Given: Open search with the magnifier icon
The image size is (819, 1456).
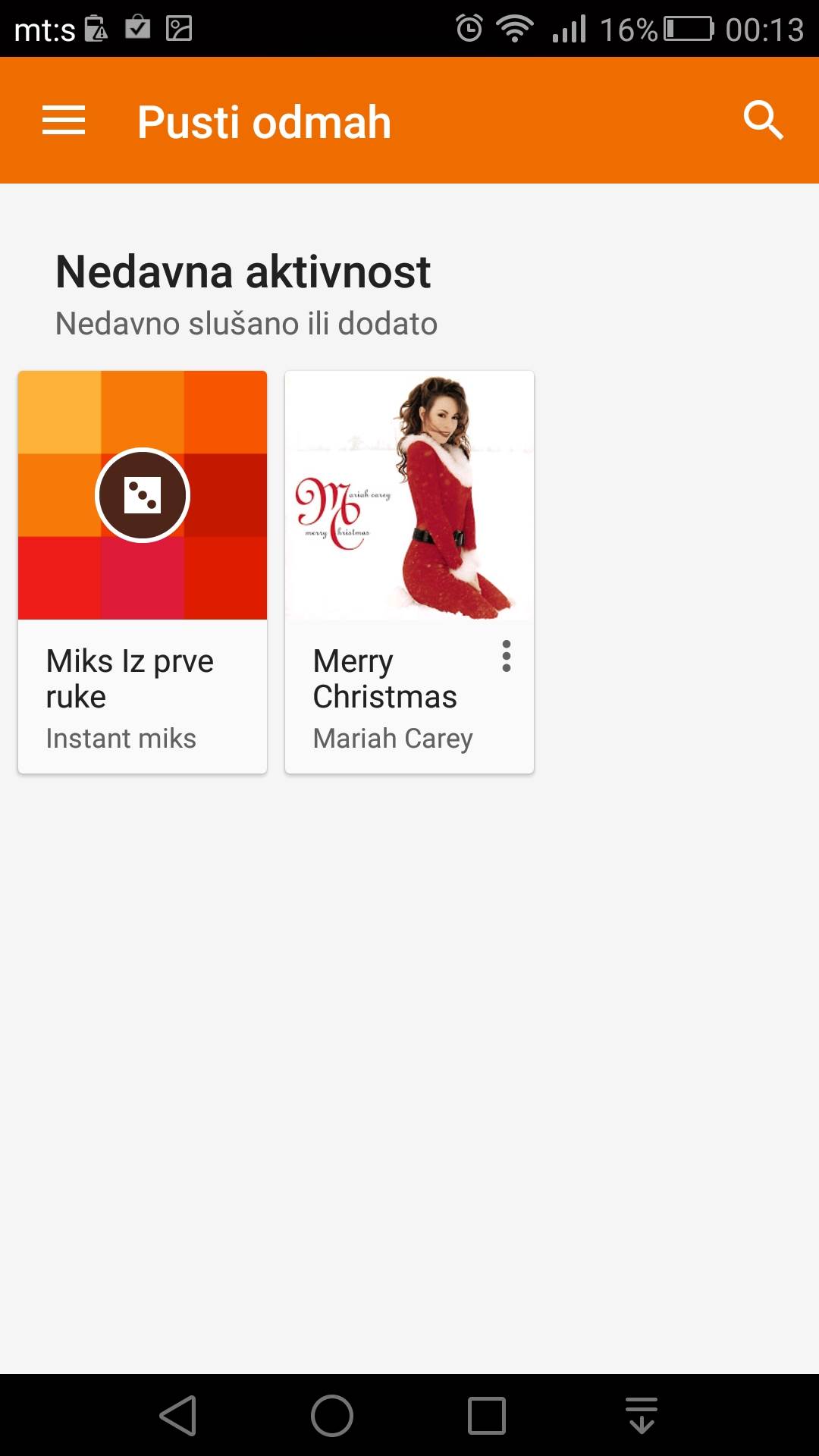Looking at the screenshot, I should 762,121.
